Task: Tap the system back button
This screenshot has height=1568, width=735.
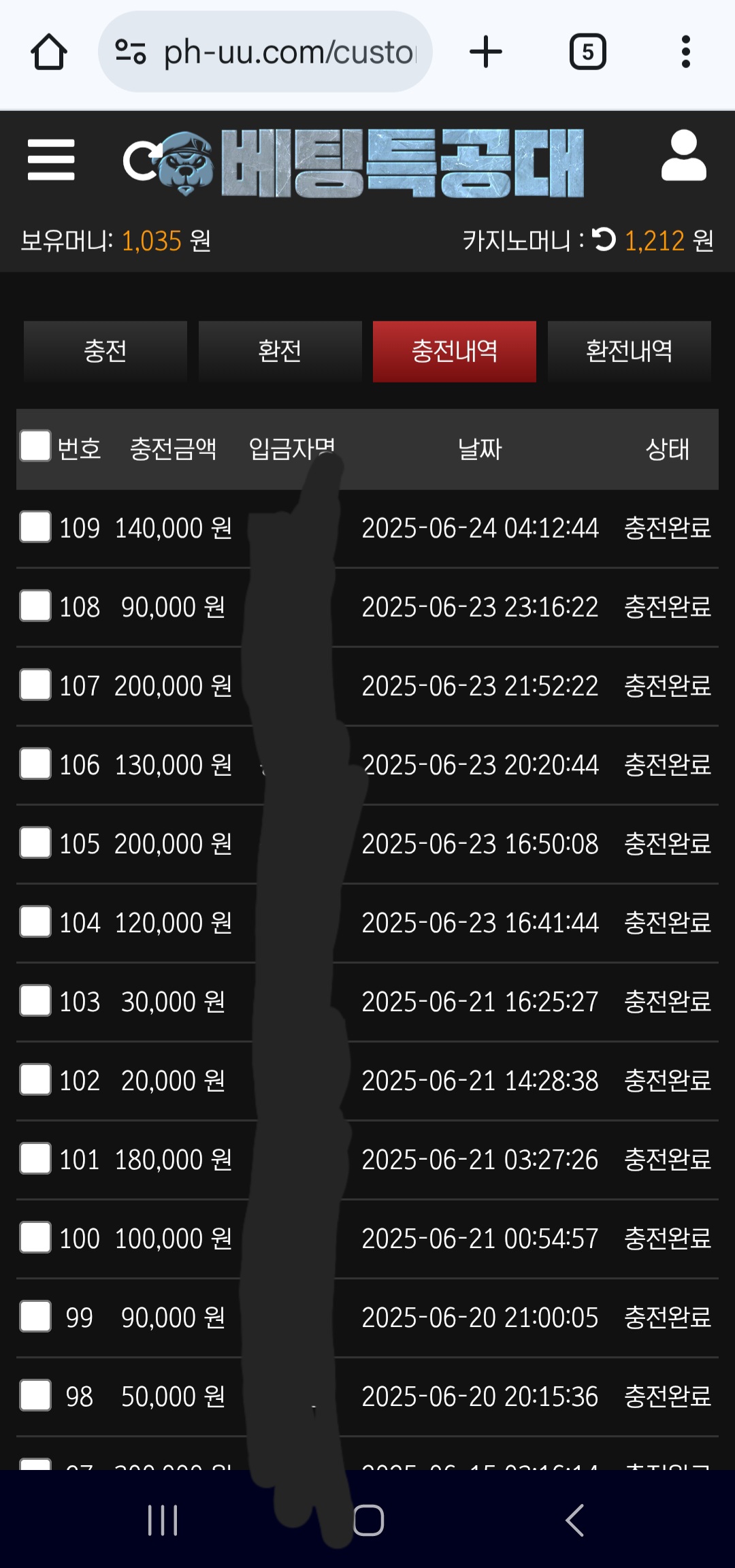Action: [x=575, y=1520]
